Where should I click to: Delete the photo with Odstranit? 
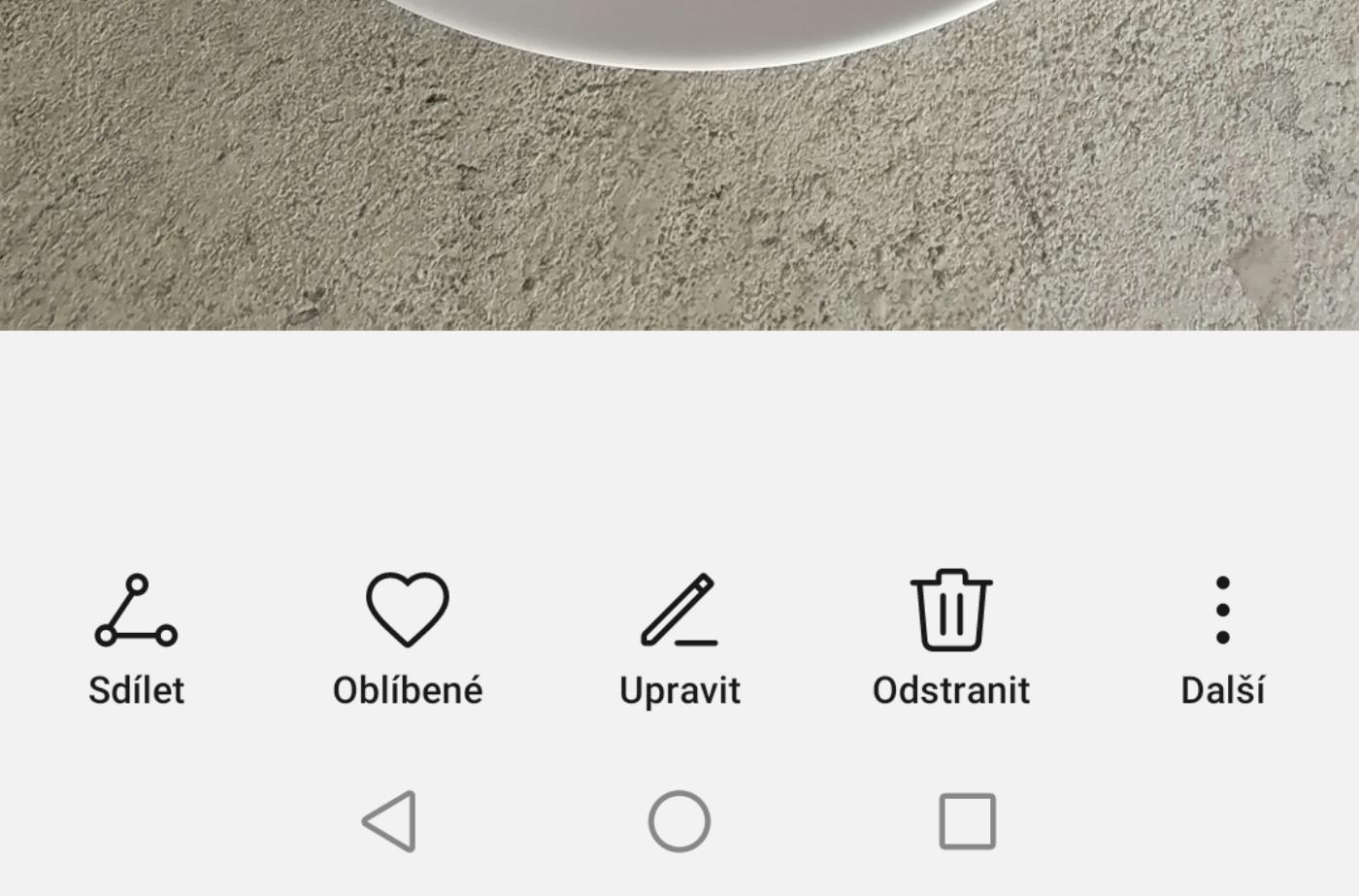(x=951, y=636)
